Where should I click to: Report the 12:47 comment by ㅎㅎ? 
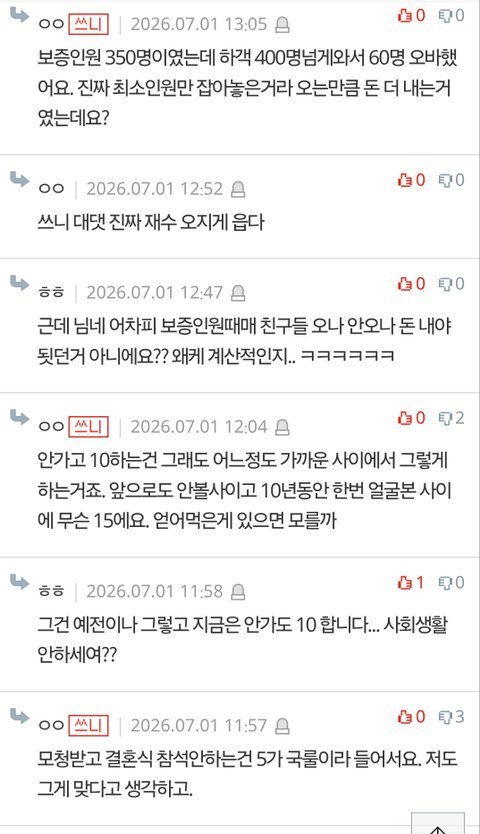(x=238, y=293)
